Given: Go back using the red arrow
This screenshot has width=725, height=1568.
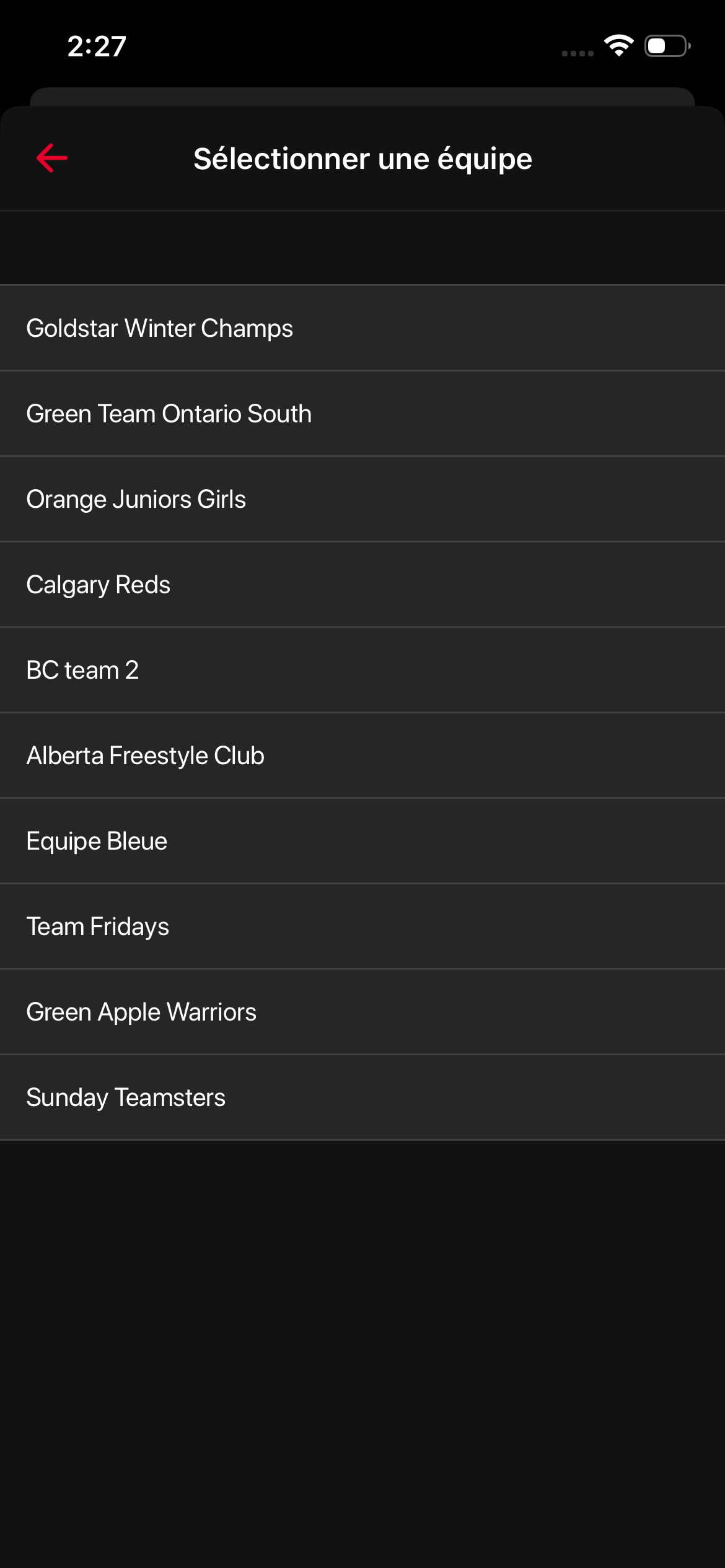Looking at the screenshot, I should point(52,158).
